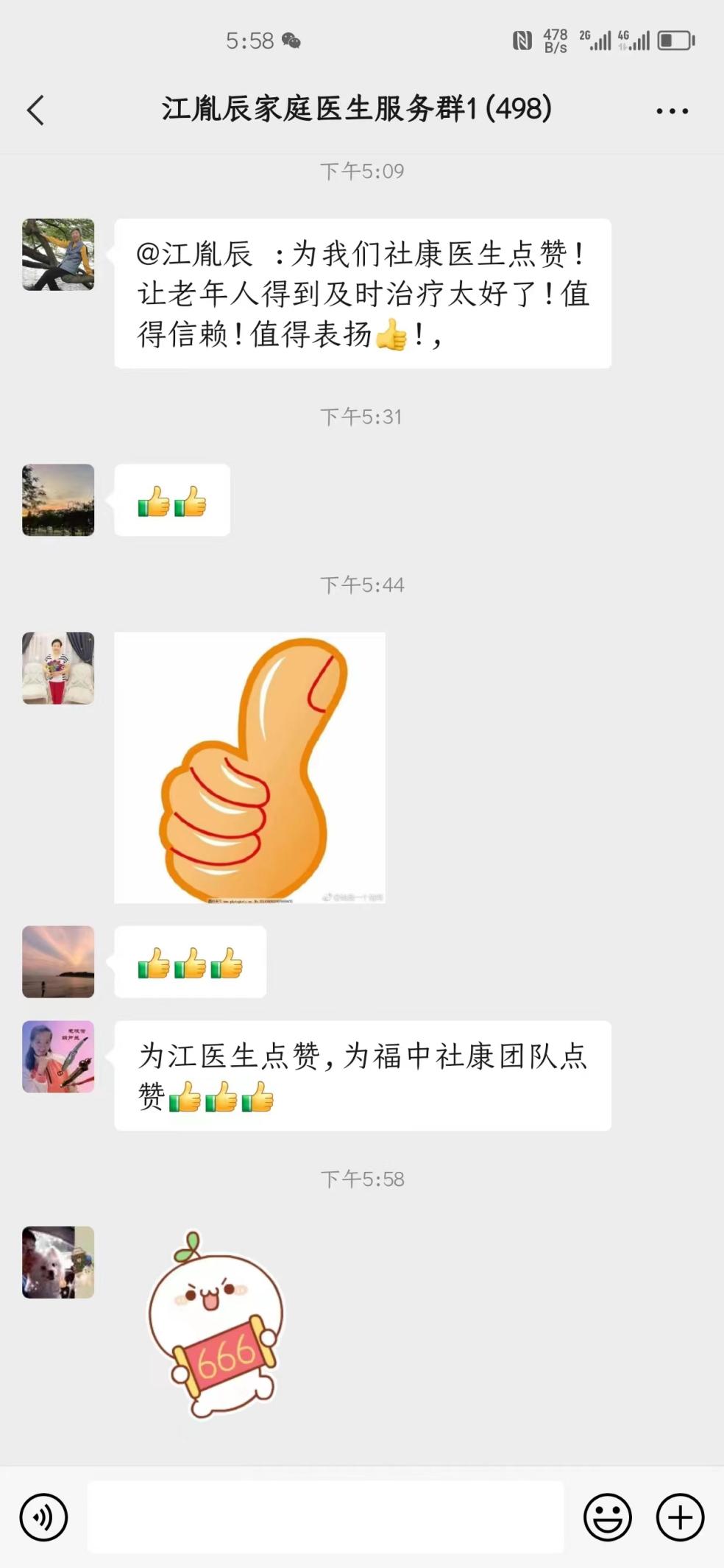Screen dimensions: 724x1568
Task: Tap the message text field
Action: coord(325,1517)
